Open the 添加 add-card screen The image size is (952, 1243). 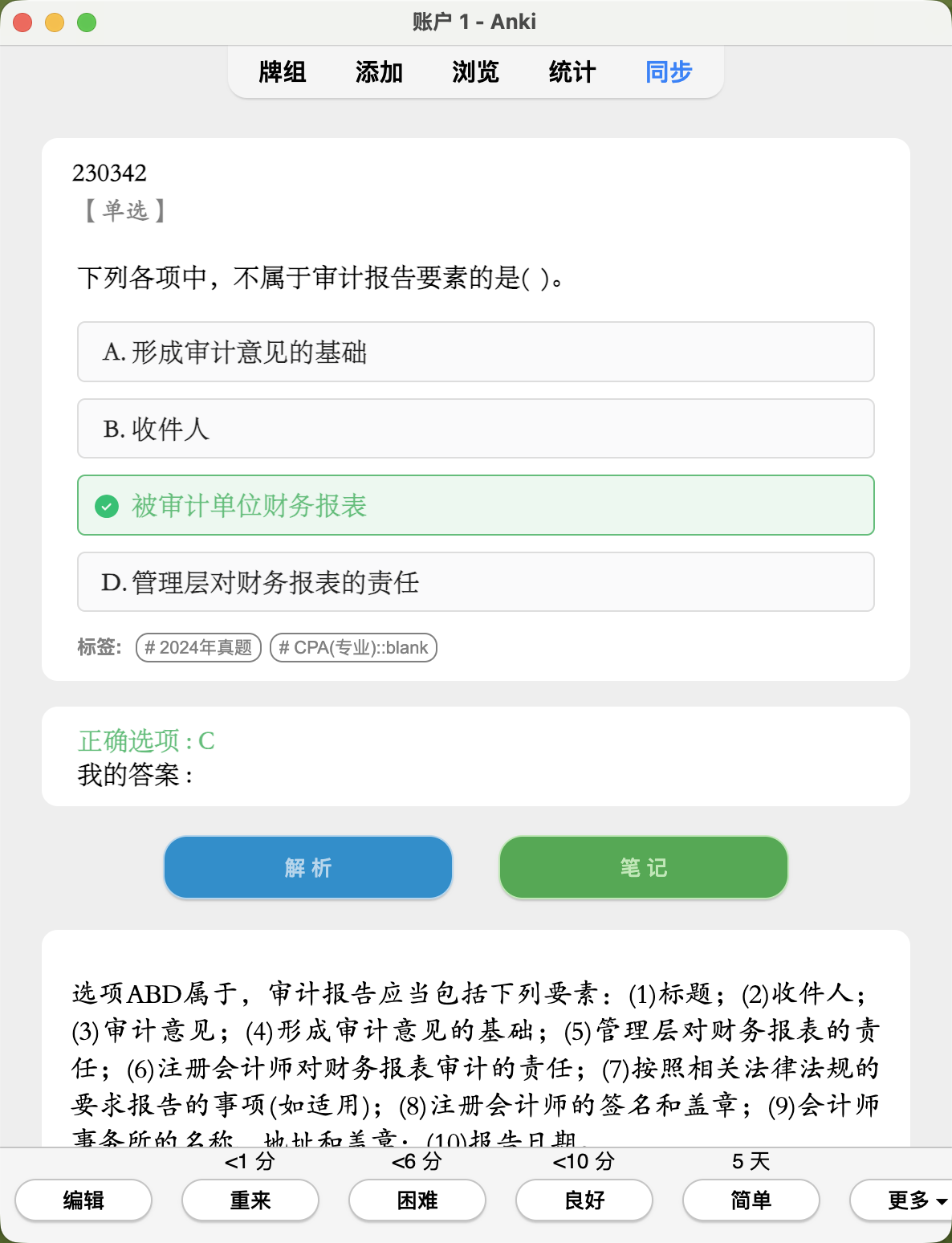[x=379, y=71]
